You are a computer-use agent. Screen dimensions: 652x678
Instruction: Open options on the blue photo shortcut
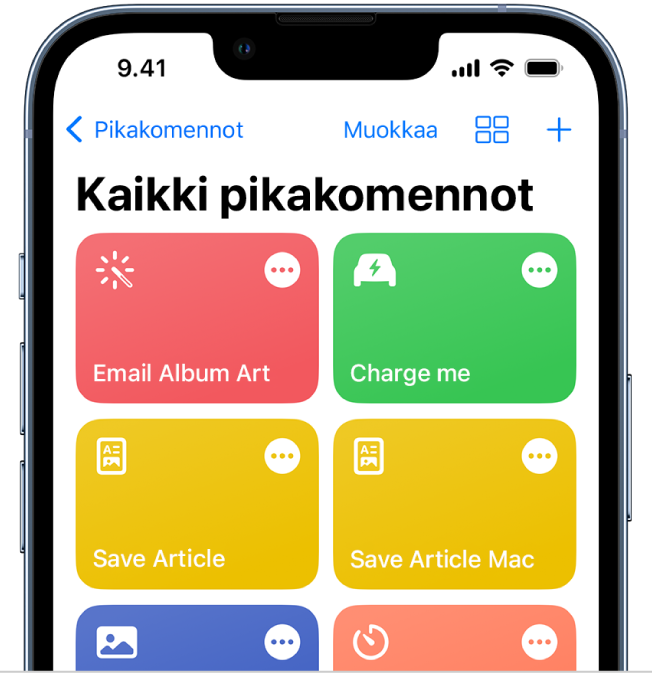(x=283, y=642)
